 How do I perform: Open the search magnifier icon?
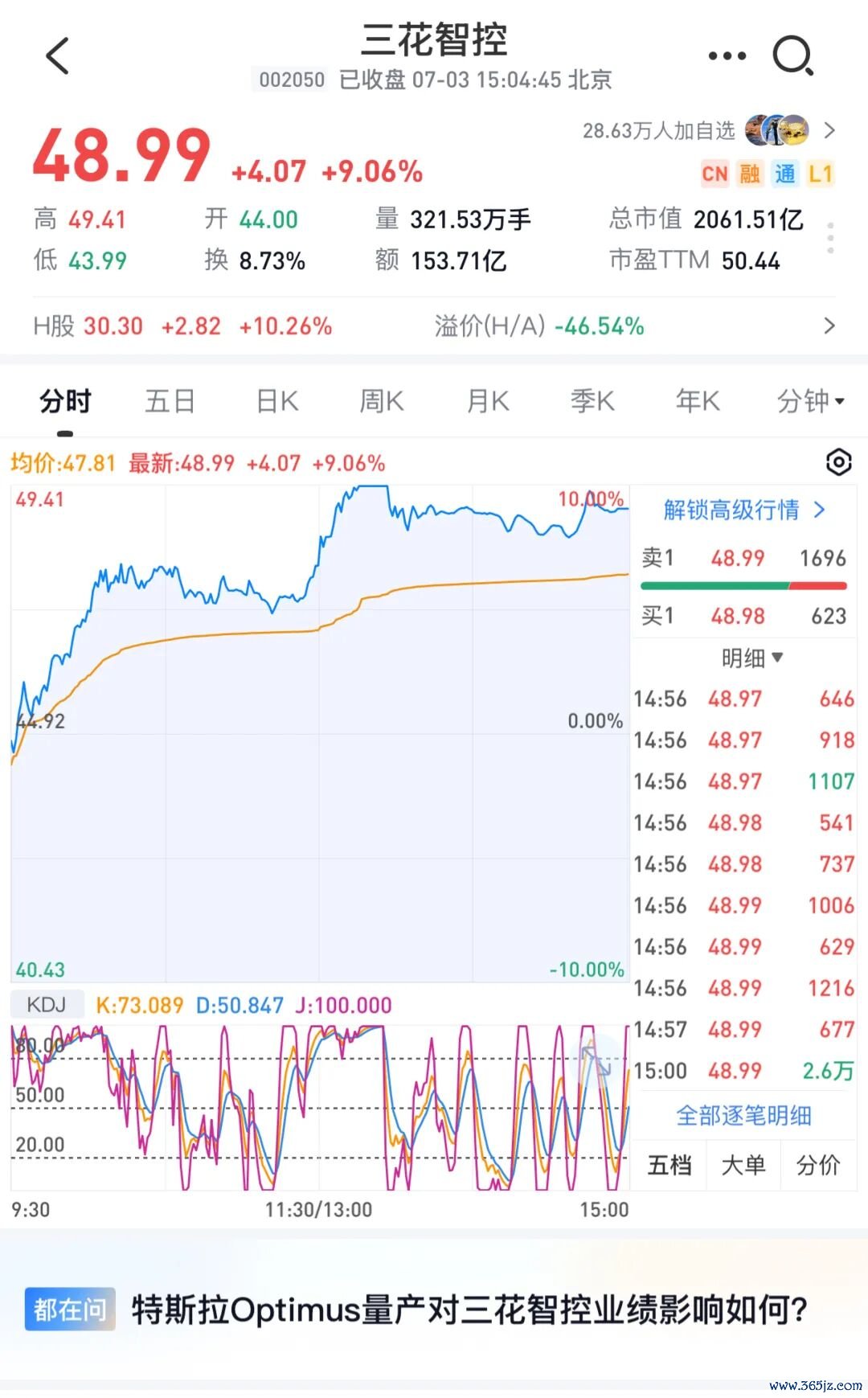click(793, 56)
